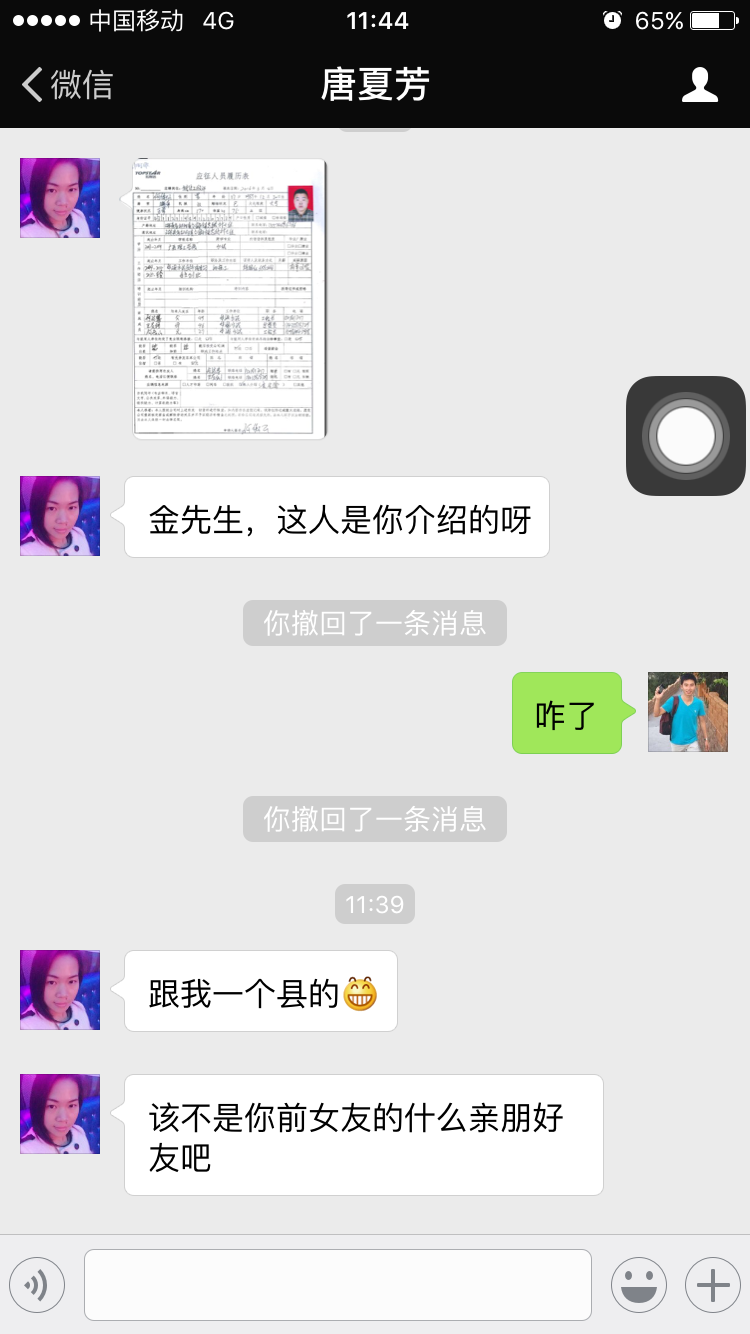Open the resume form image message

tap(230, 298)
